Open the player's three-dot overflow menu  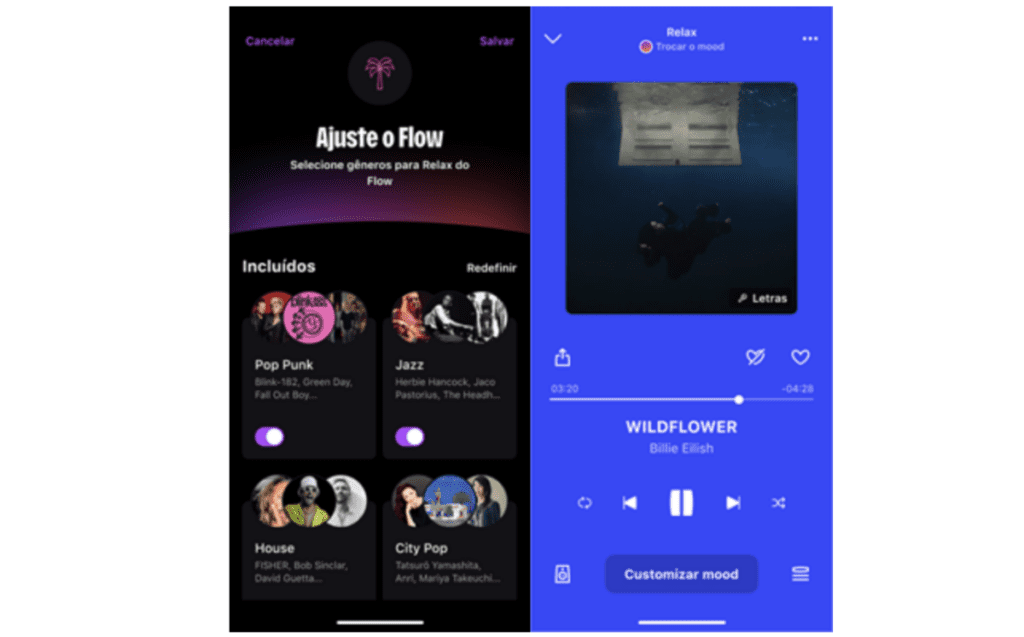810,39
